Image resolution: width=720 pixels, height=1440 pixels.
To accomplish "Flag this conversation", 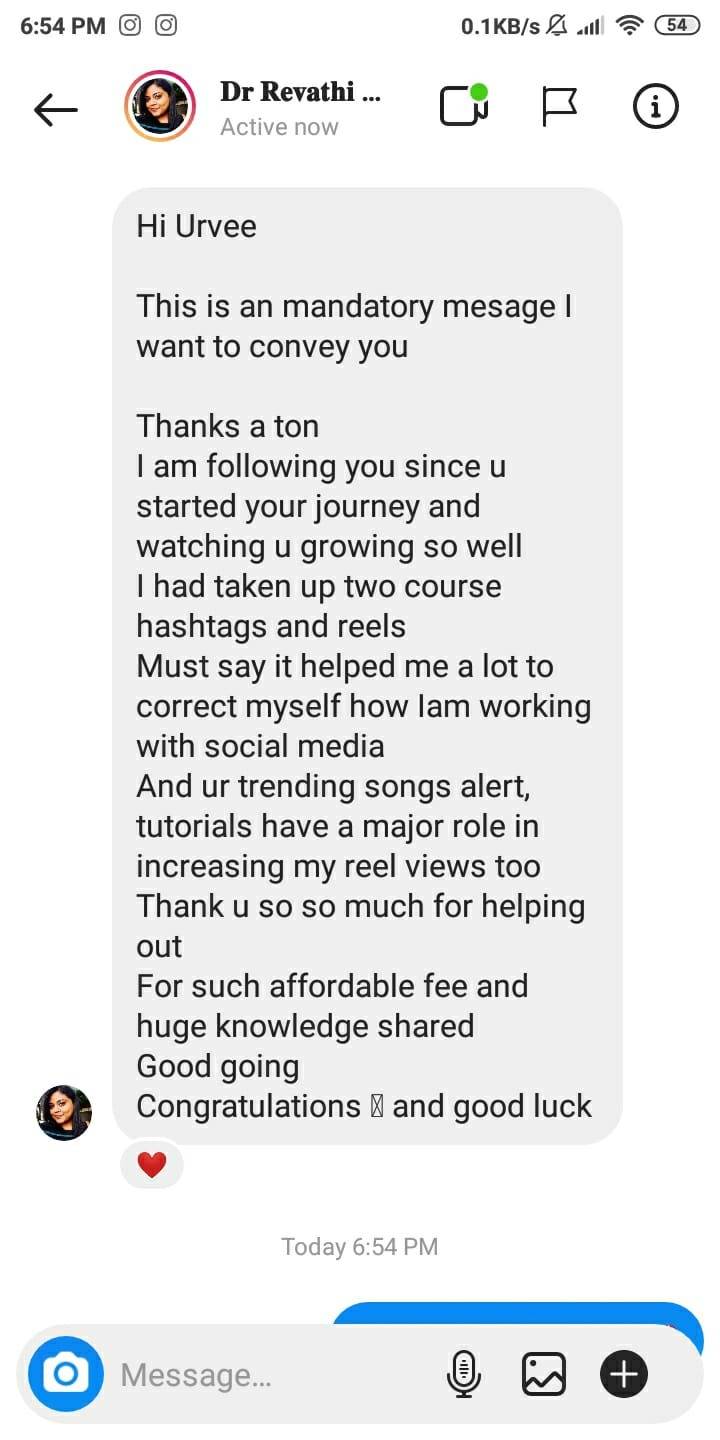I will (559, 107).
